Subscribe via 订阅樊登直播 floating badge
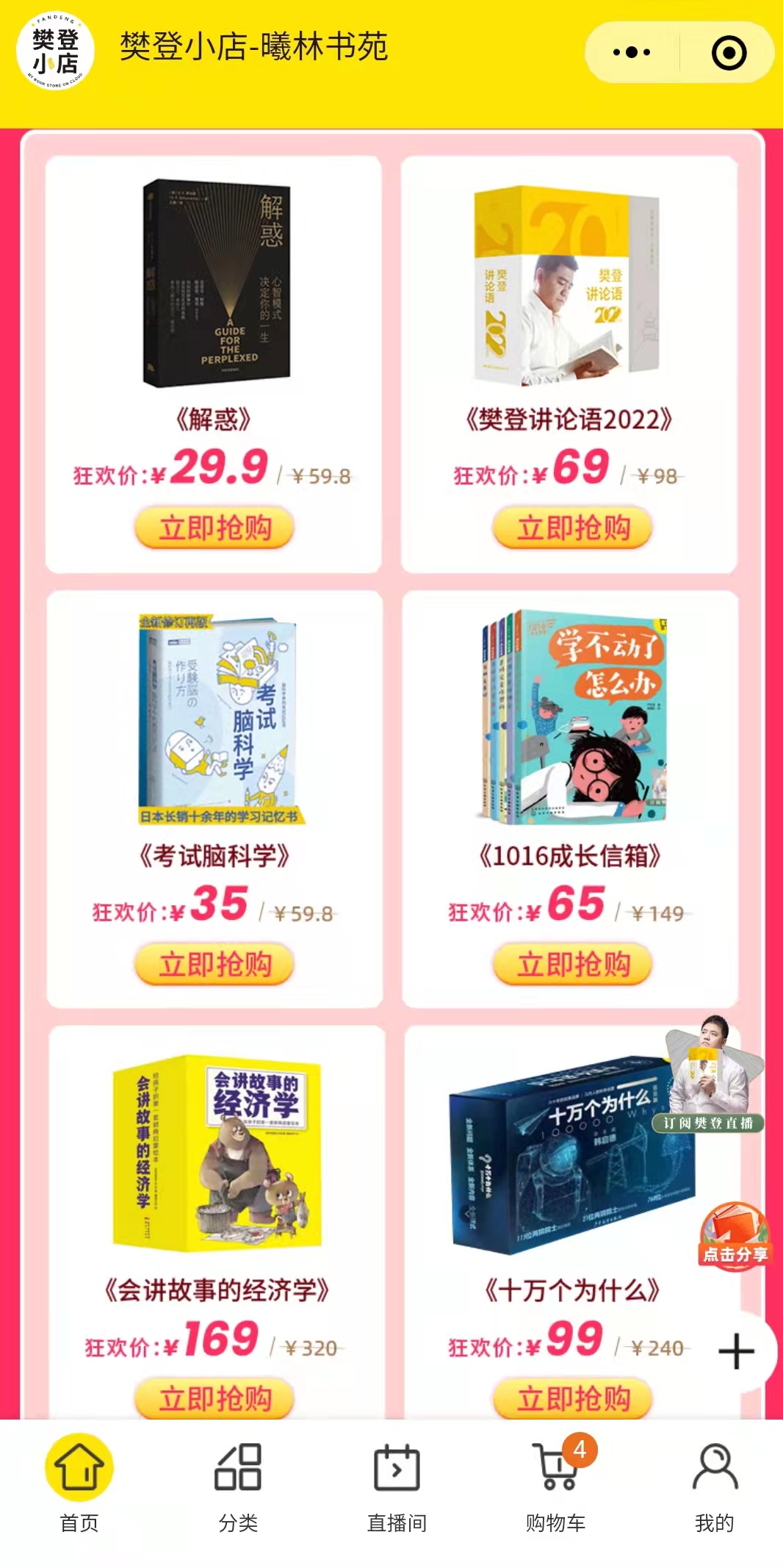Screen dimensions: 783x1568 (709, 1075)
